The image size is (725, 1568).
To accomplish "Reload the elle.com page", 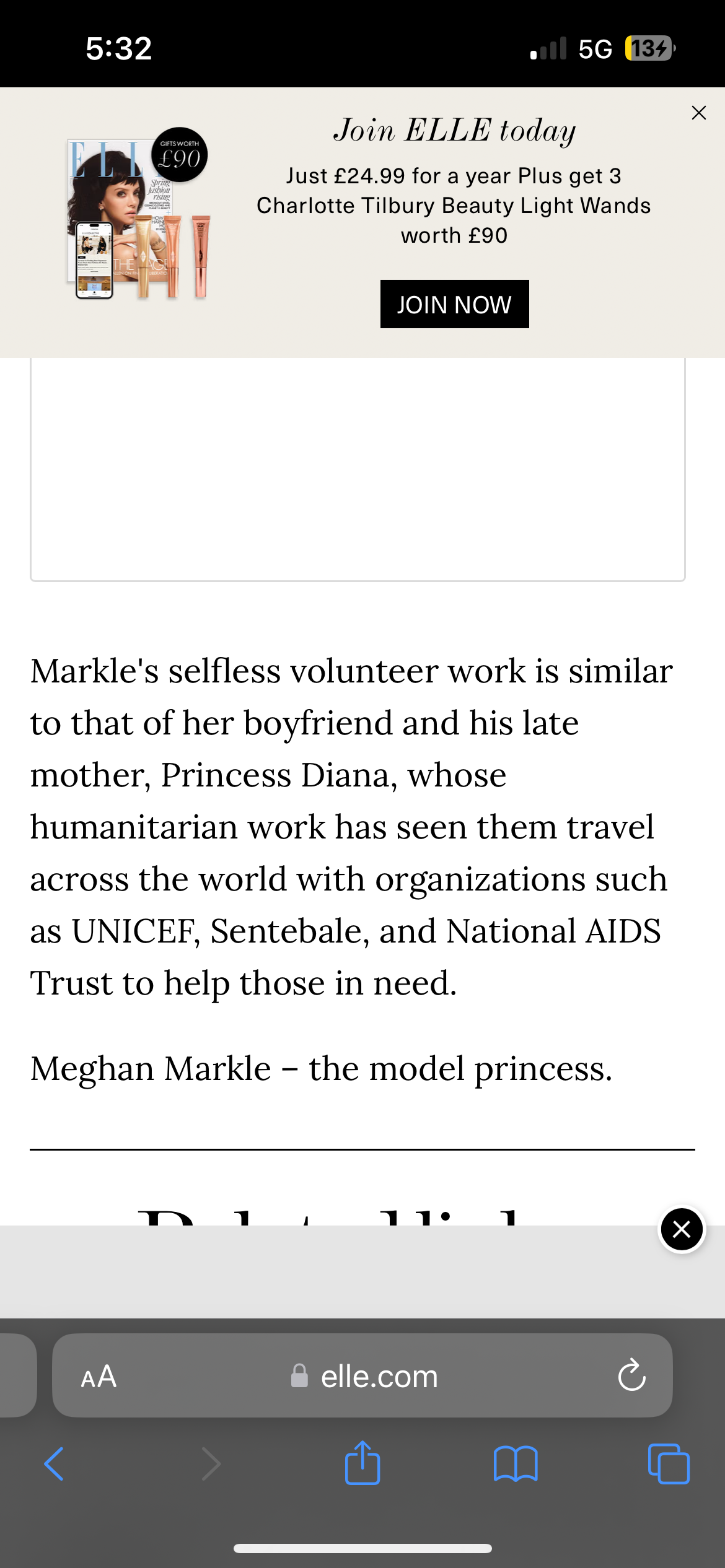I will (631, 1375).
